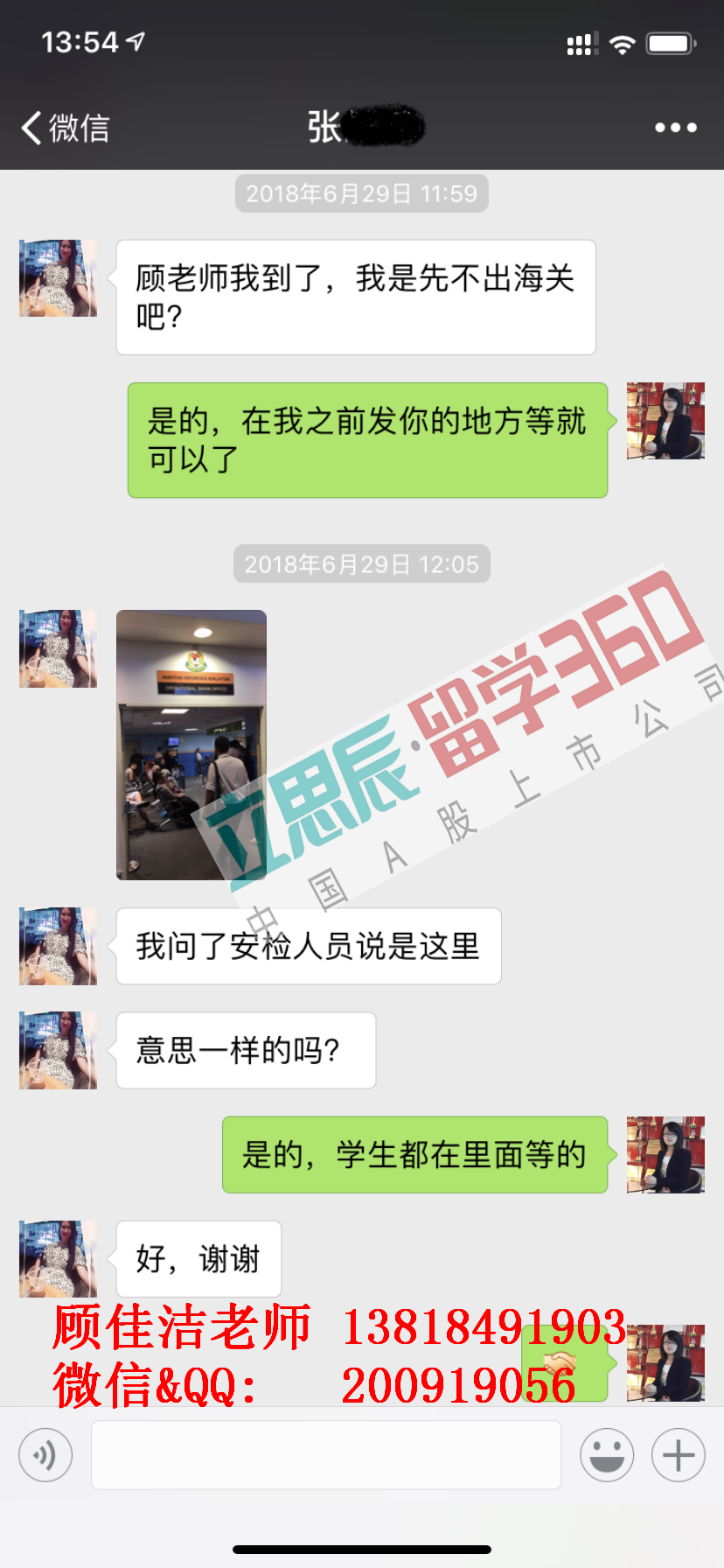Screen dimensions: 724x1568
Task: Switch to voice message input
Action: point(45,1455)
